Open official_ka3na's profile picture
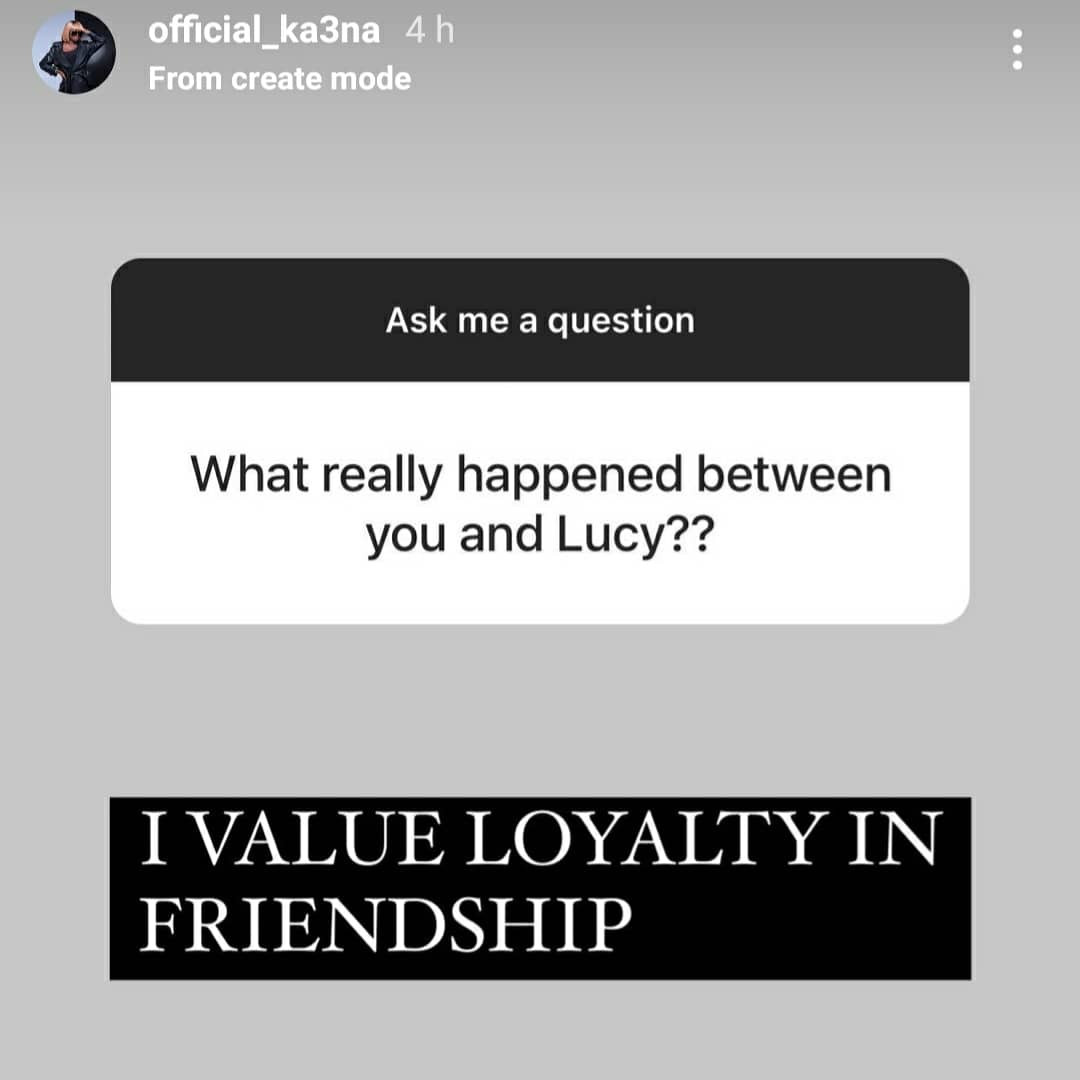 click(x=74, y=52)
